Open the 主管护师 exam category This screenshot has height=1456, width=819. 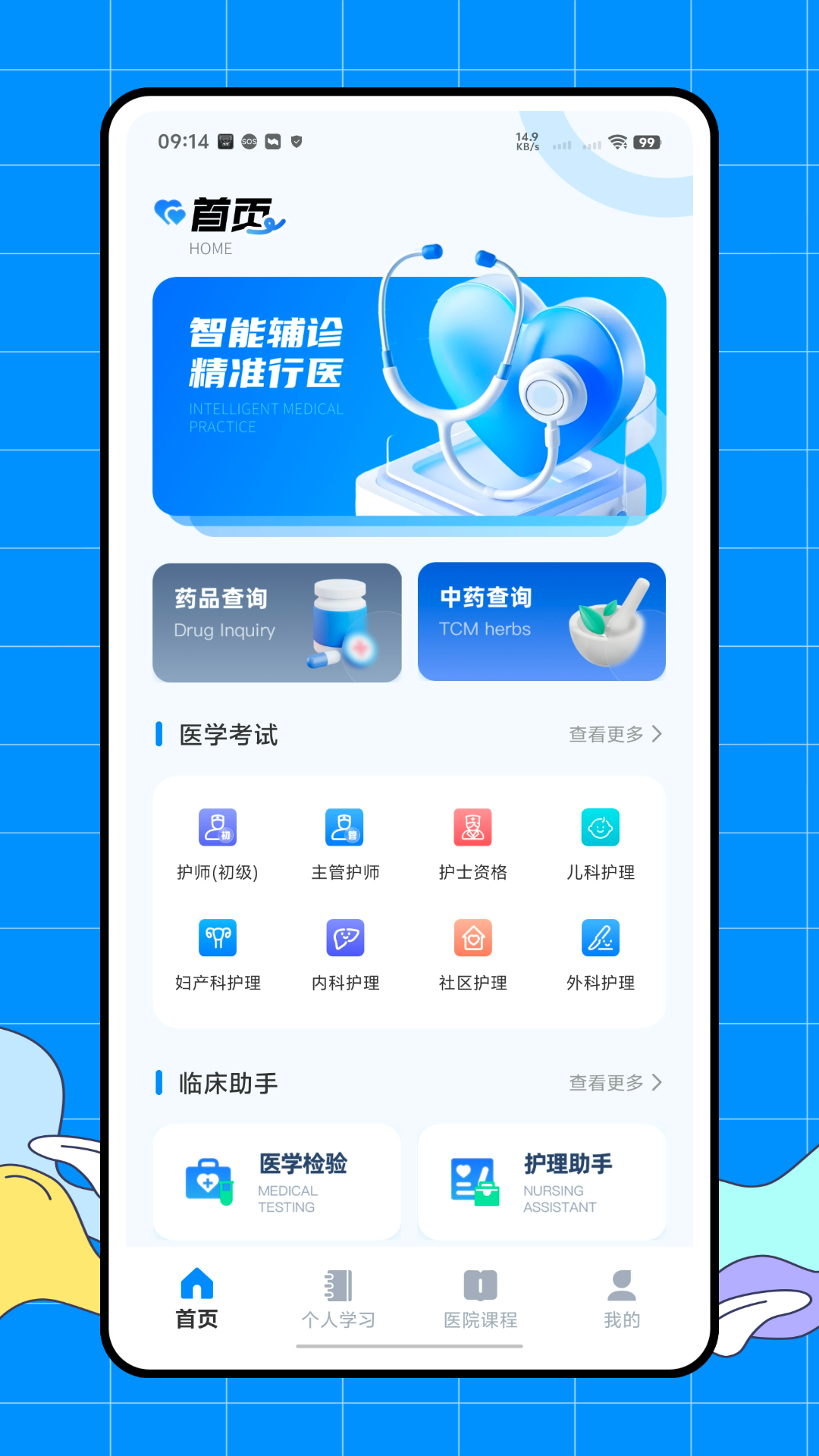[345, 828]
